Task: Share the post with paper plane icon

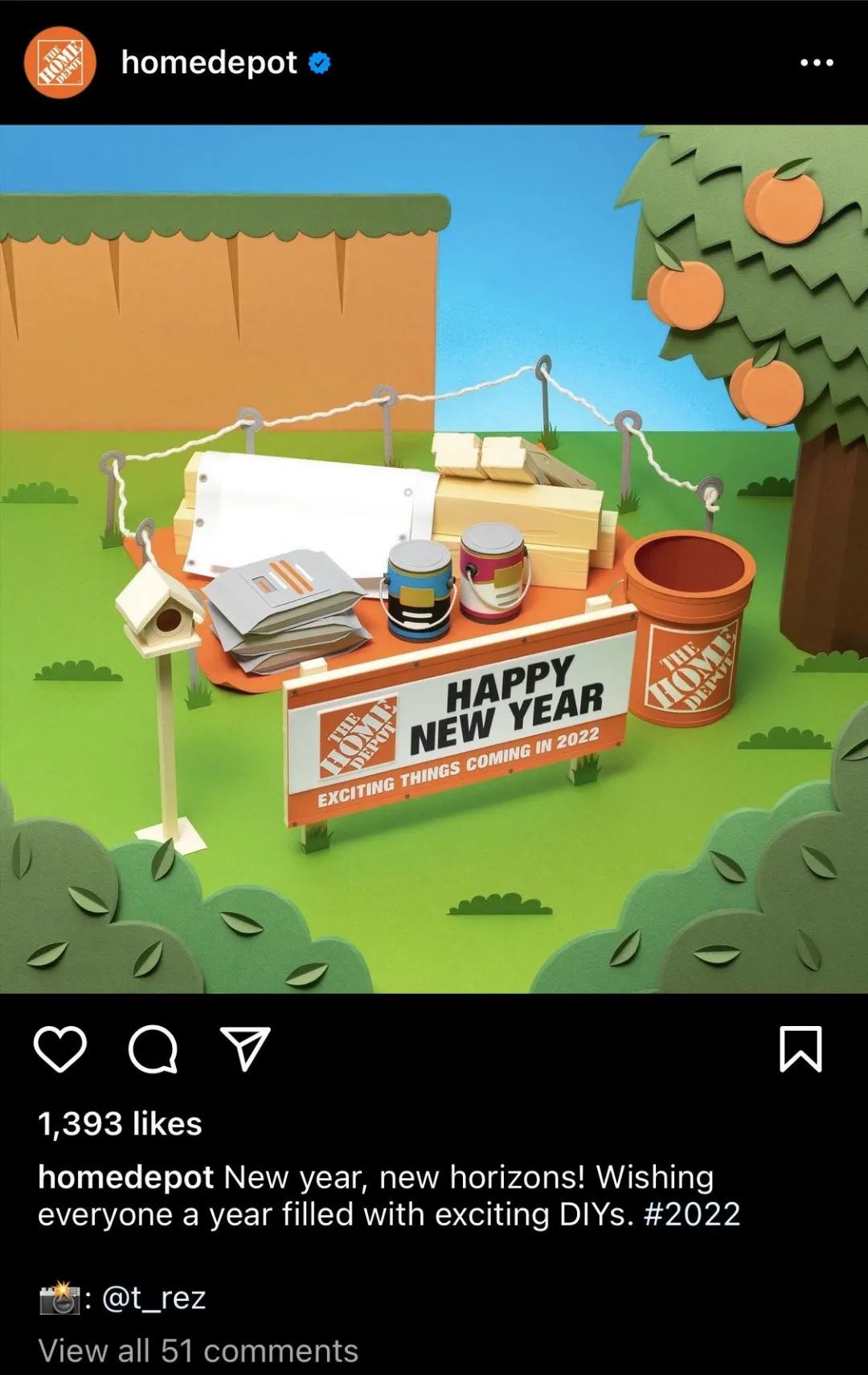Action: point(245,1049)
